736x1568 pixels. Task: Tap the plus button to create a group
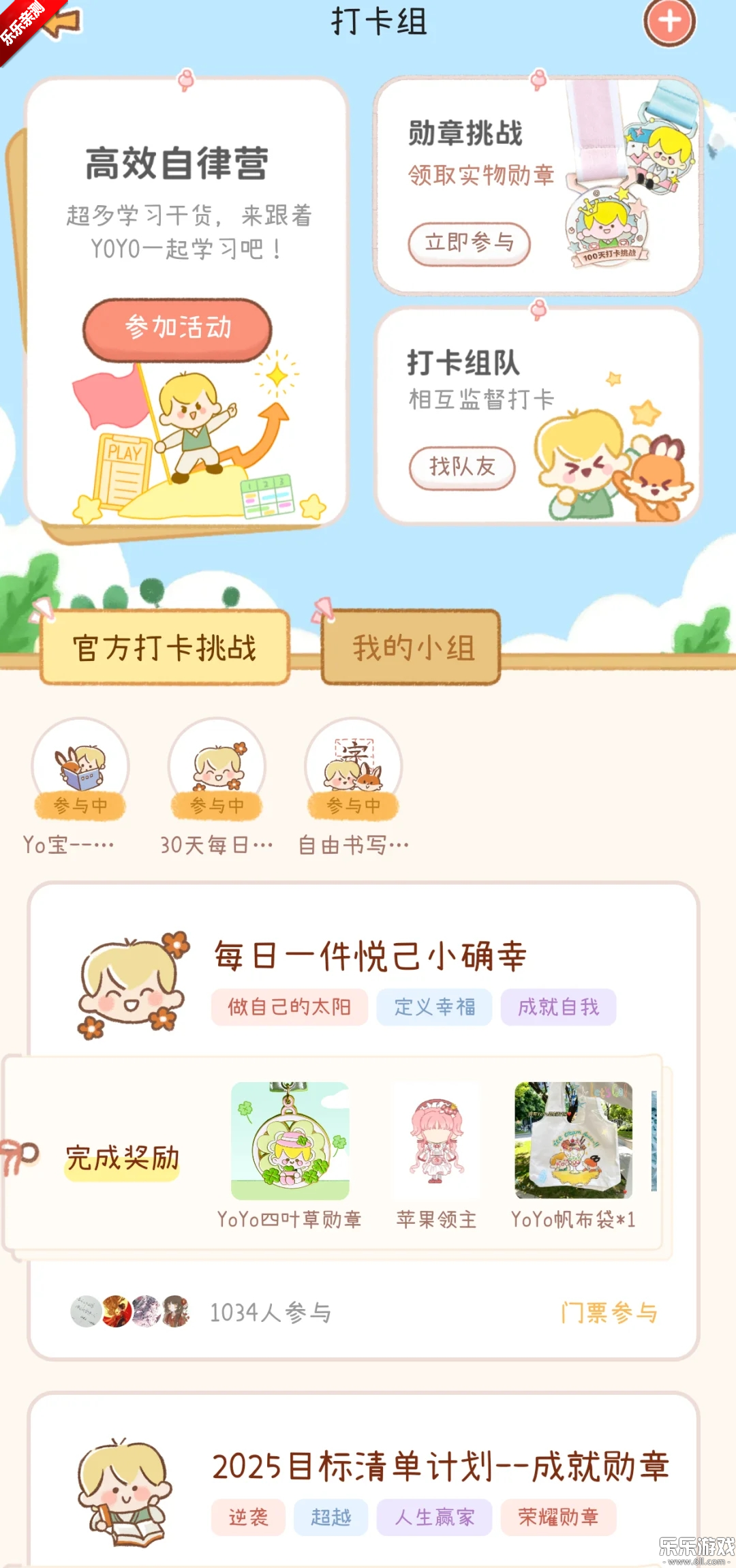(x=669, y=22)
